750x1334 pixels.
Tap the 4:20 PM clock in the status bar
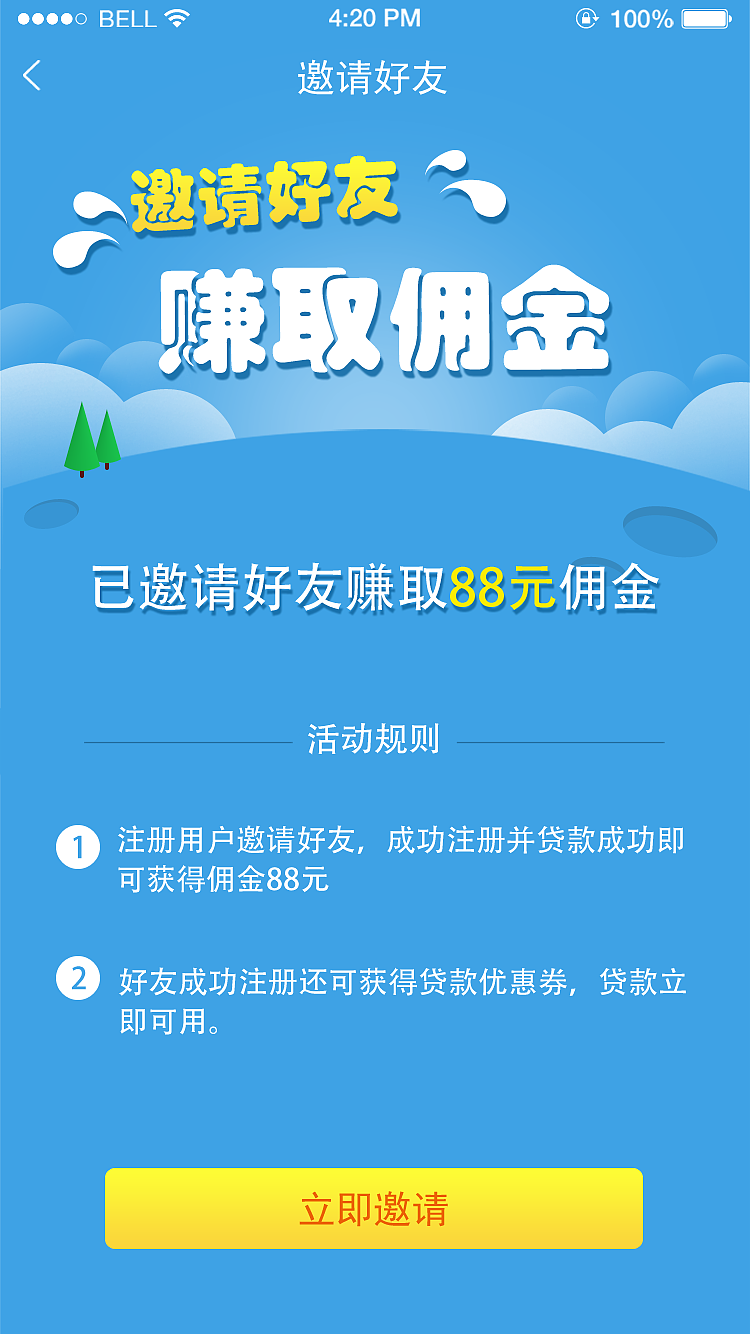[x=375, y=17]
